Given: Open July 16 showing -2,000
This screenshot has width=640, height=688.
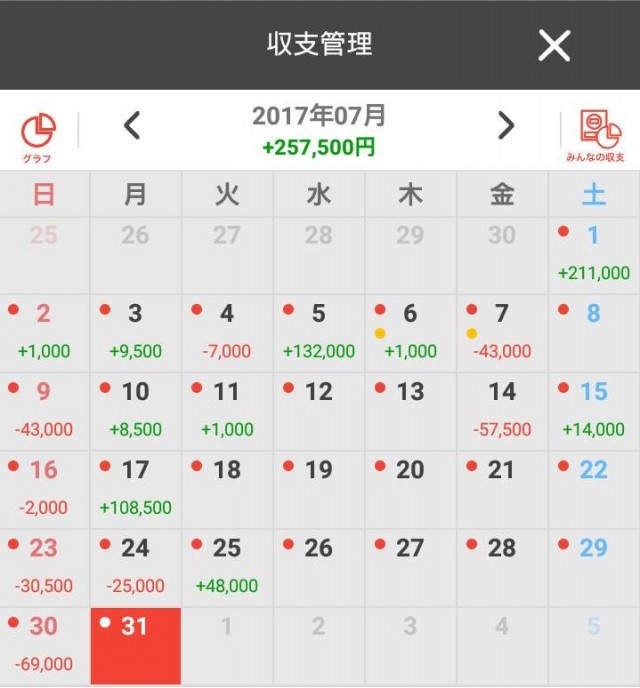Looking at the screenshot, I should click(44, 489).
